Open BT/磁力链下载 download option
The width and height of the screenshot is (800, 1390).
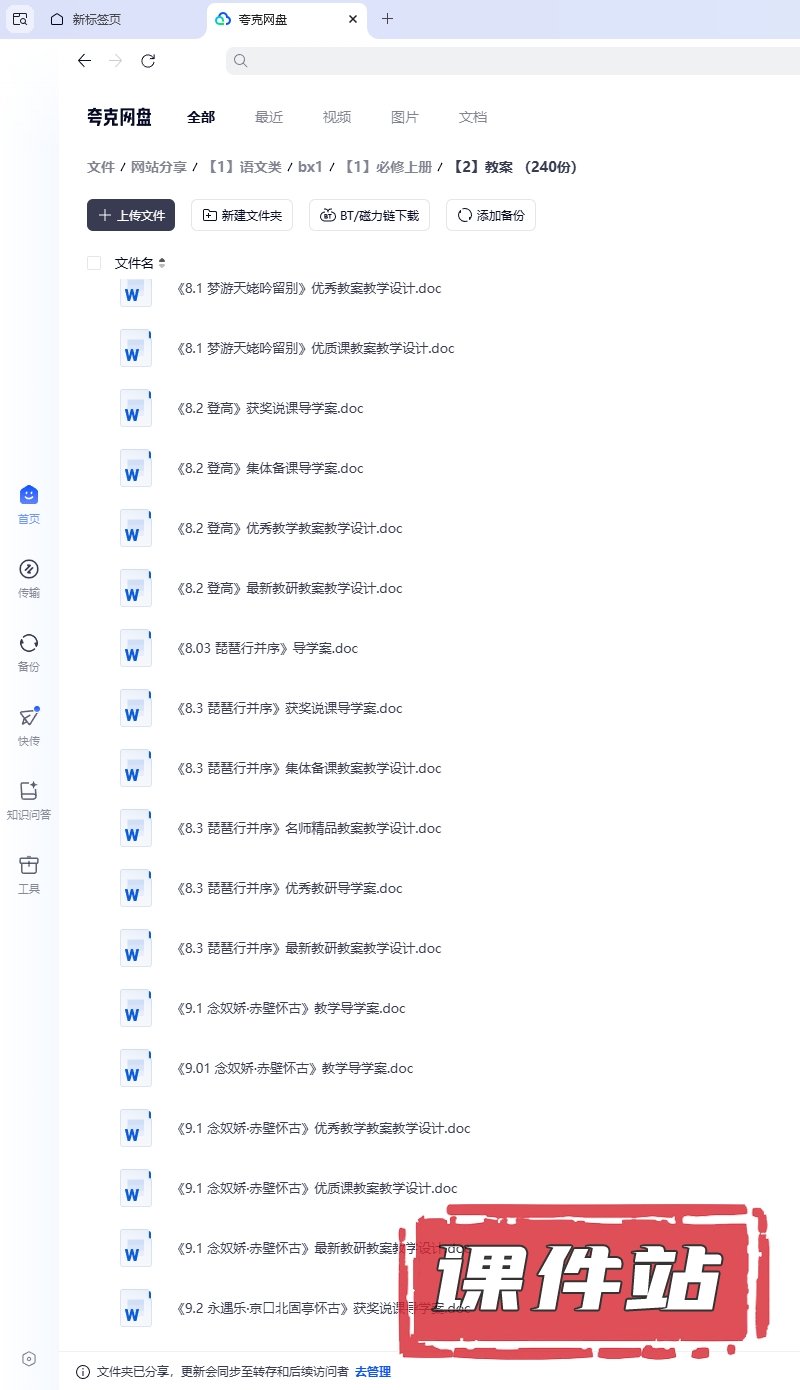pos(369,215)
